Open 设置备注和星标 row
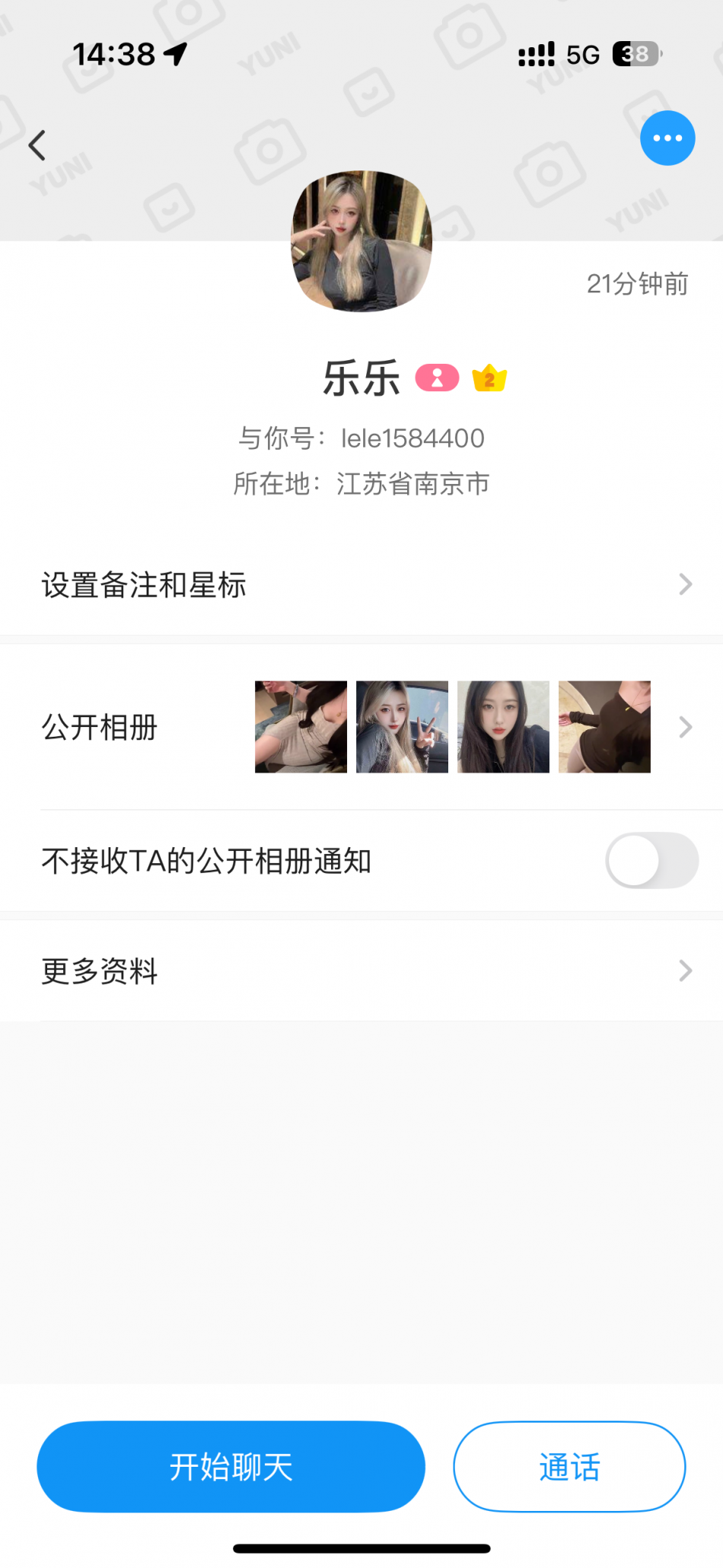Viewport: 723px width, 1568px height. 361,585
